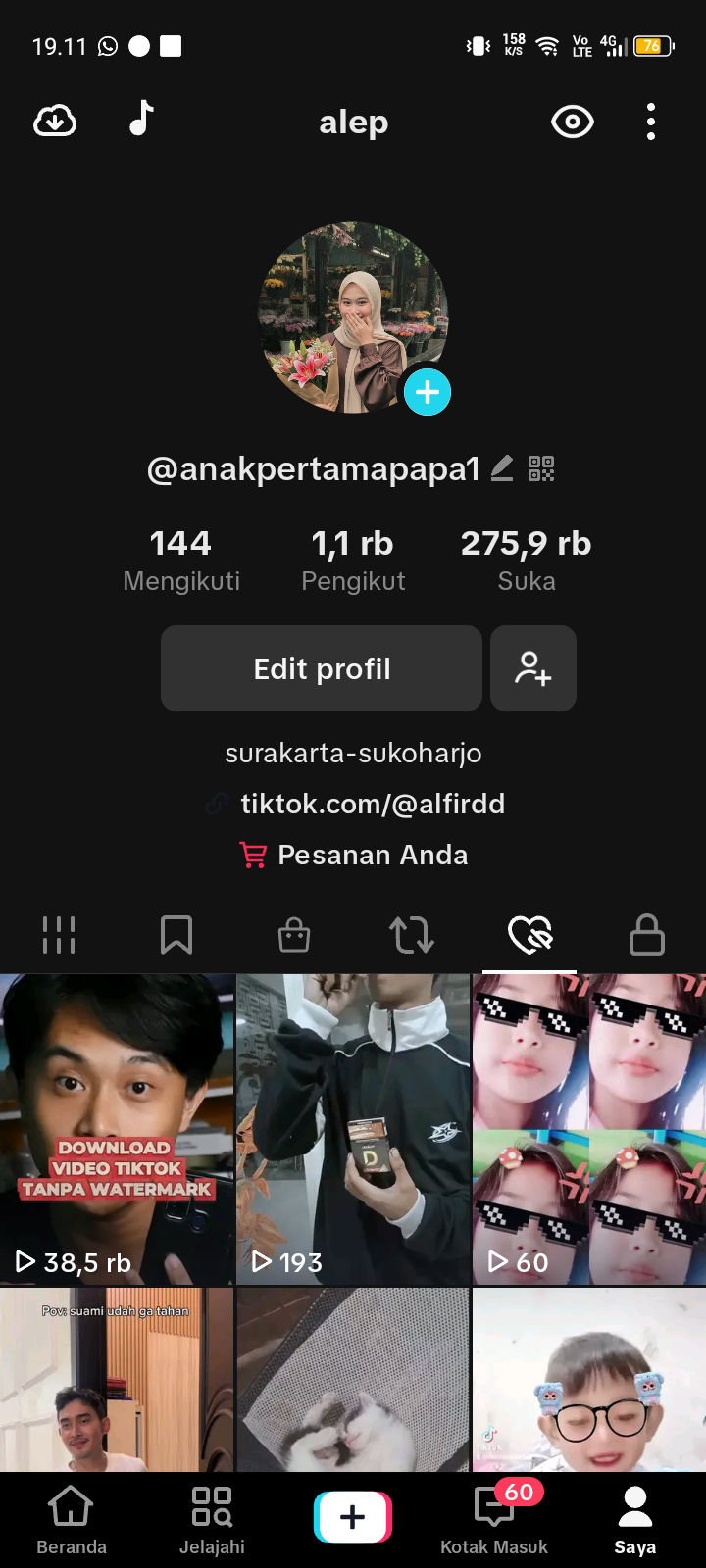
Task: Go to the Beranda tab
Action: [72, 1519]
